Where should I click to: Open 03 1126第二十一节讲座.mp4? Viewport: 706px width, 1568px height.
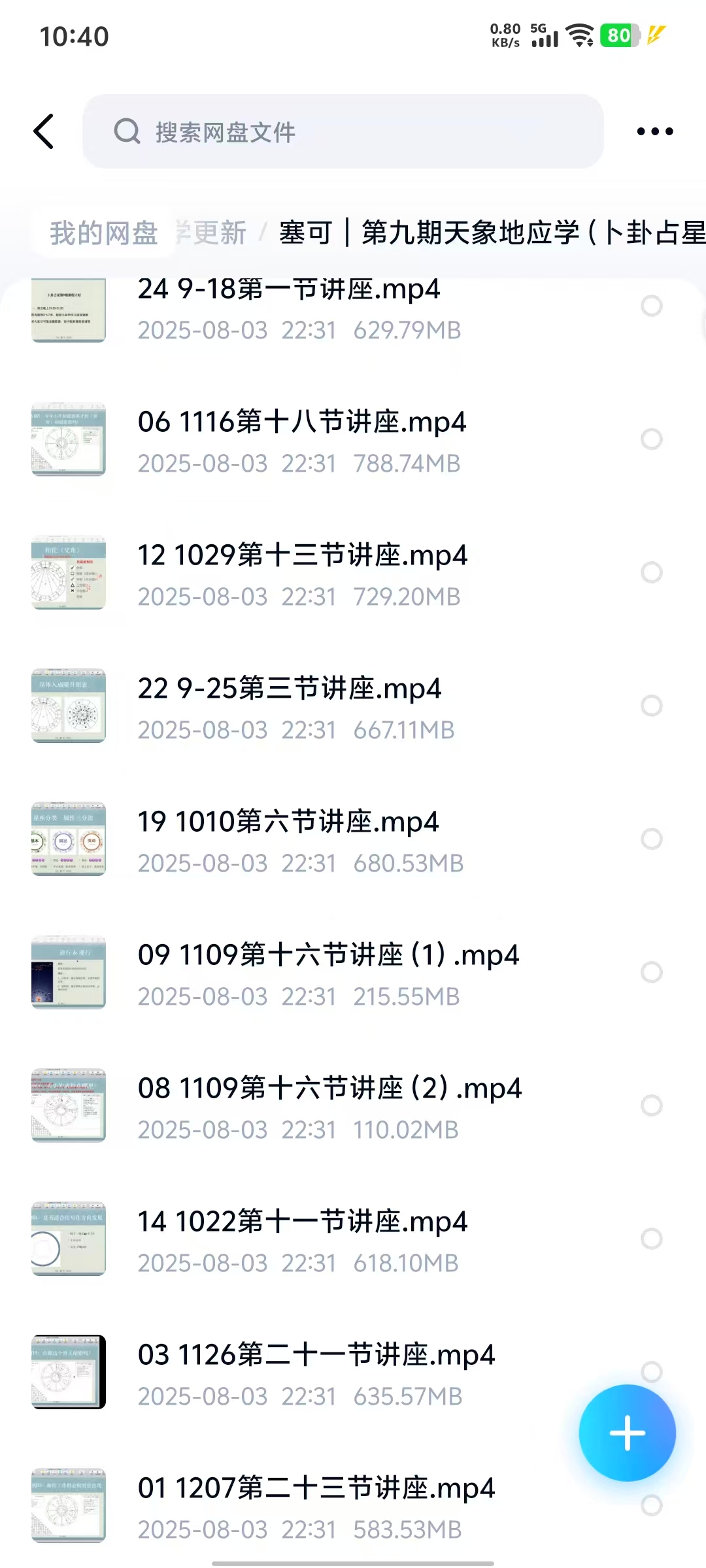click(x=316, y=1356)
